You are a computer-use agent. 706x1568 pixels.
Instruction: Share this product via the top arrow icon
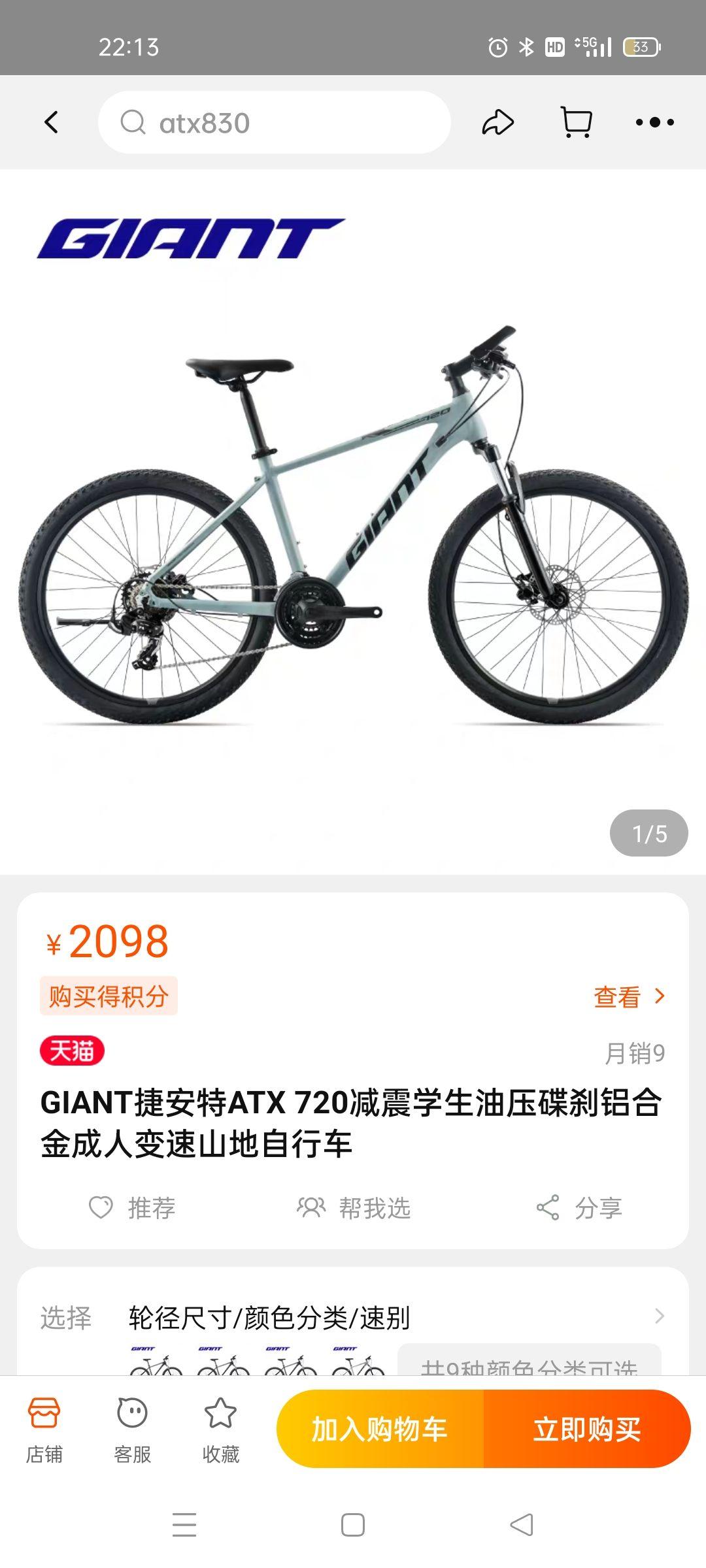497,122
